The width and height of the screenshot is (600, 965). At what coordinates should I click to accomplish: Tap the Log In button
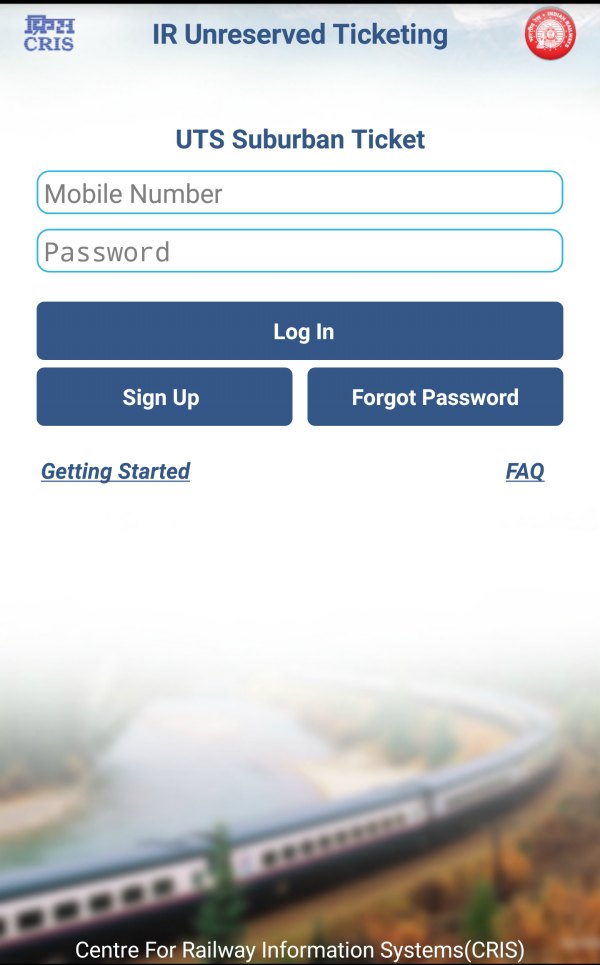coord(300,330)
